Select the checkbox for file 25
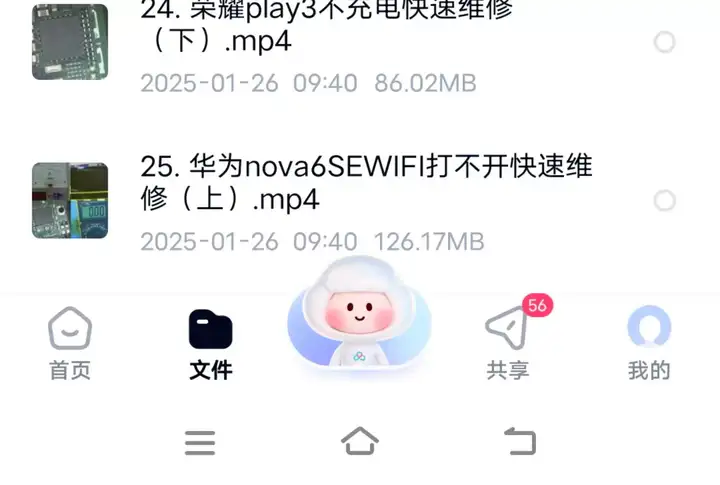Image resolution: width=720 pixels, height=485 pixels. (x=664, y=201)
